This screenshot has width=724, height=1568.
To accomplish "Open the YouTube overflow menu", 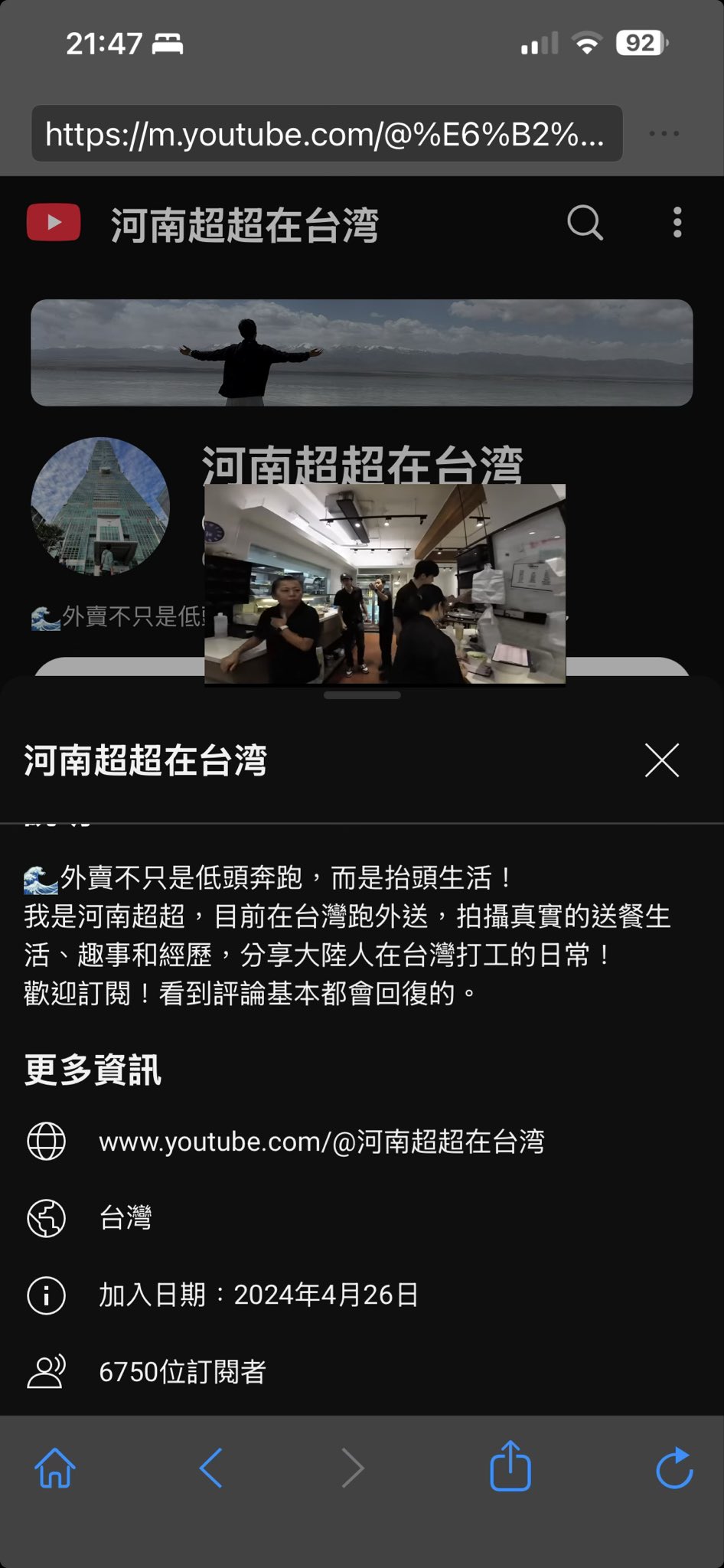I will 677,223.
